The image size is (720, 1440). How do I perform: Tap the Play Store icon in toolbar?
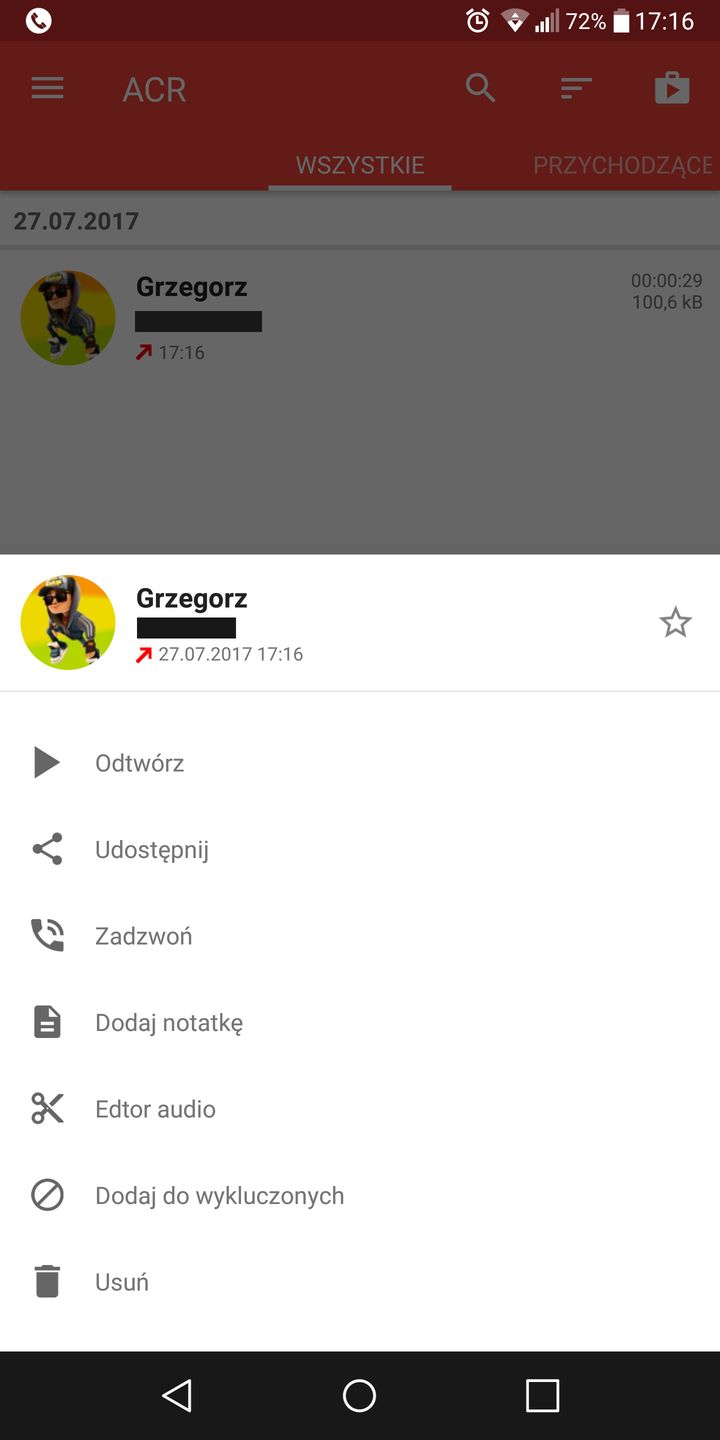tap(672, 88)
